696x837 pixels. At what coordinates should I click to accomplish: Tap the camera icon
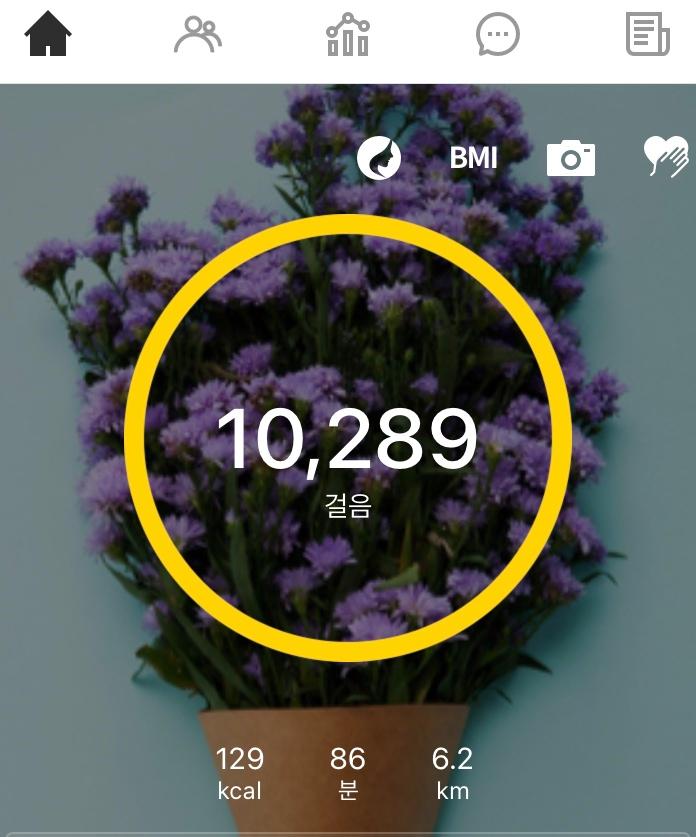point(571,158)
